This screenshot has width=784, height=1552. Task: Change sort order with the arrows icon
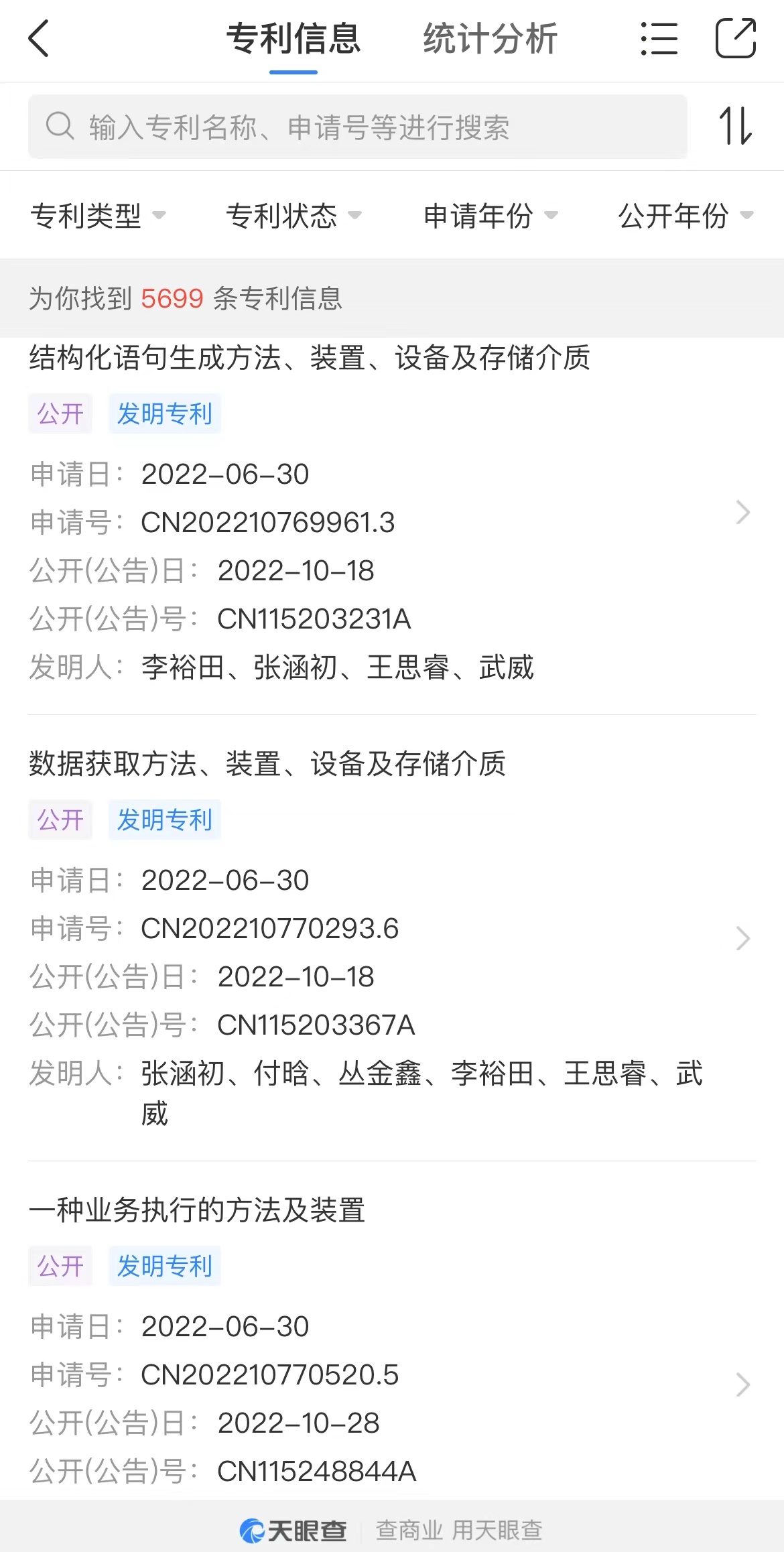click(735, 126)
